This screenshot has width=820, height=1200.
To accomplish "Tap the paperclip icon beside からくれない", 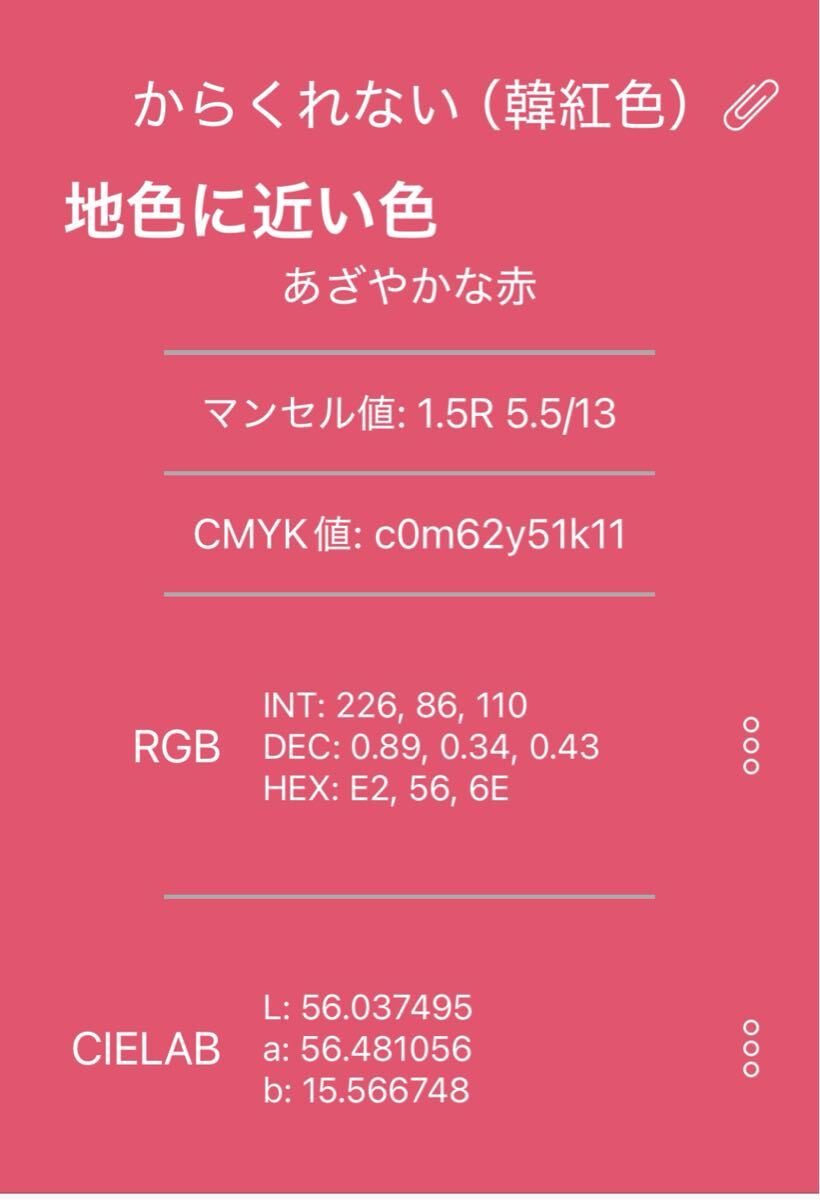I will (x=751, y=105).
